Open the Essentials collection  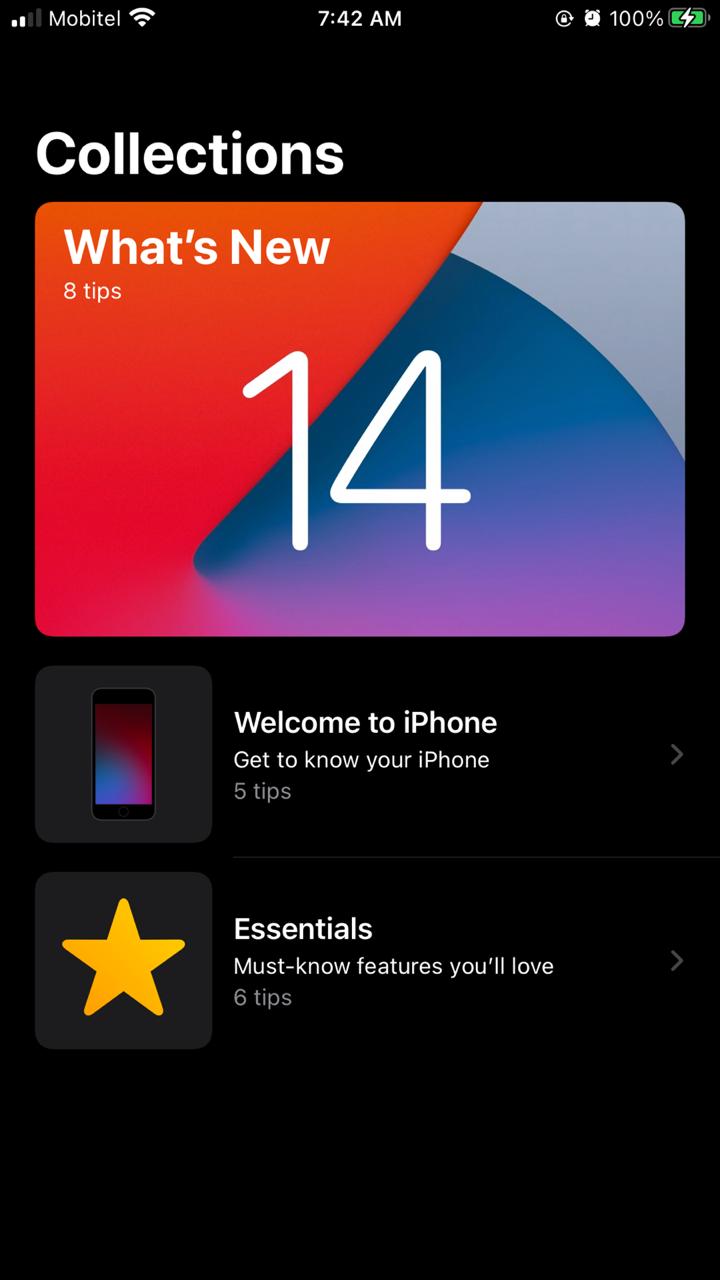click(360, 961)
